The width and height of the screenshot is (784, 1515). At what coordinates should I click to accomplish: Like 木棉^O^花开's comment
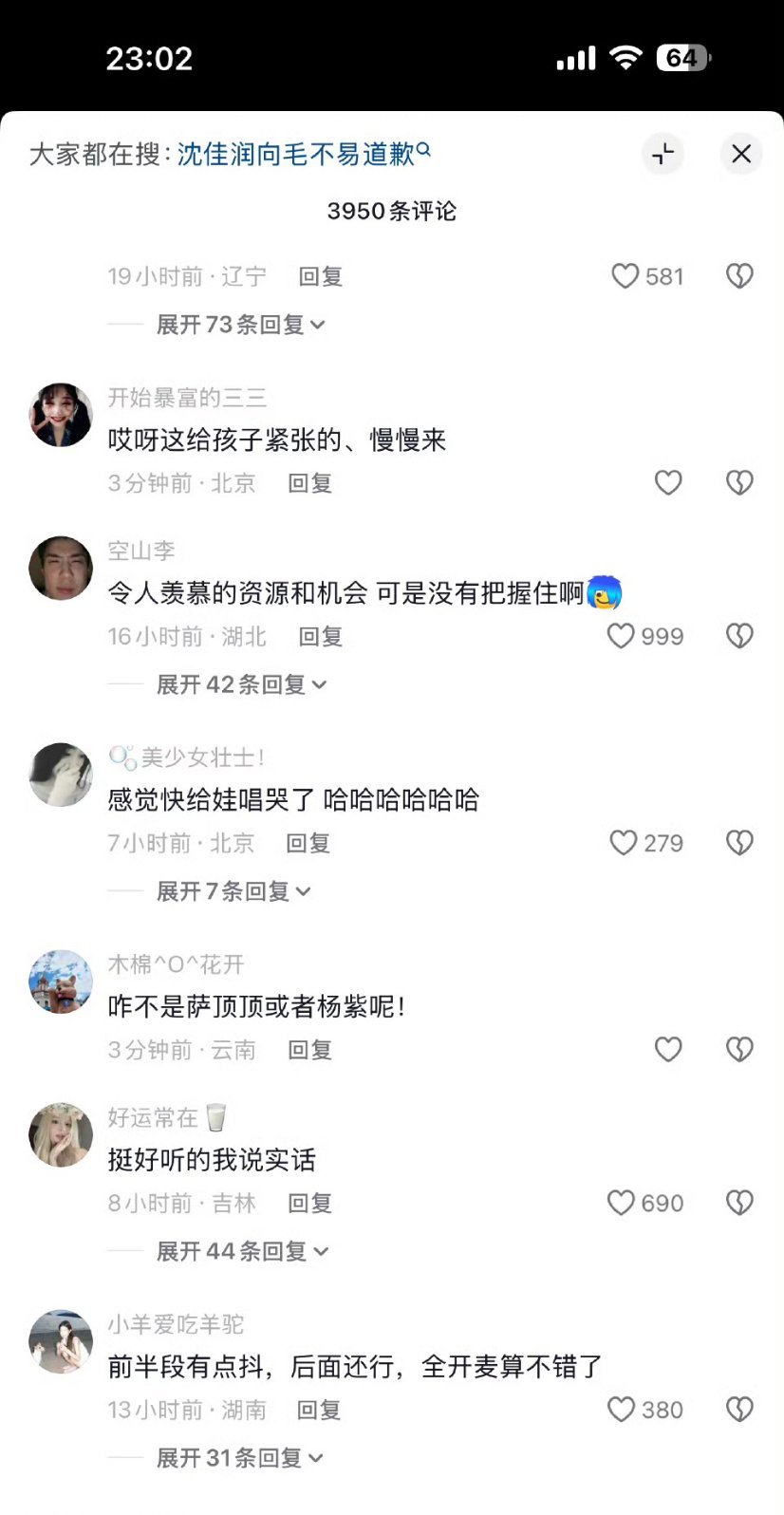coord(668,1050)
